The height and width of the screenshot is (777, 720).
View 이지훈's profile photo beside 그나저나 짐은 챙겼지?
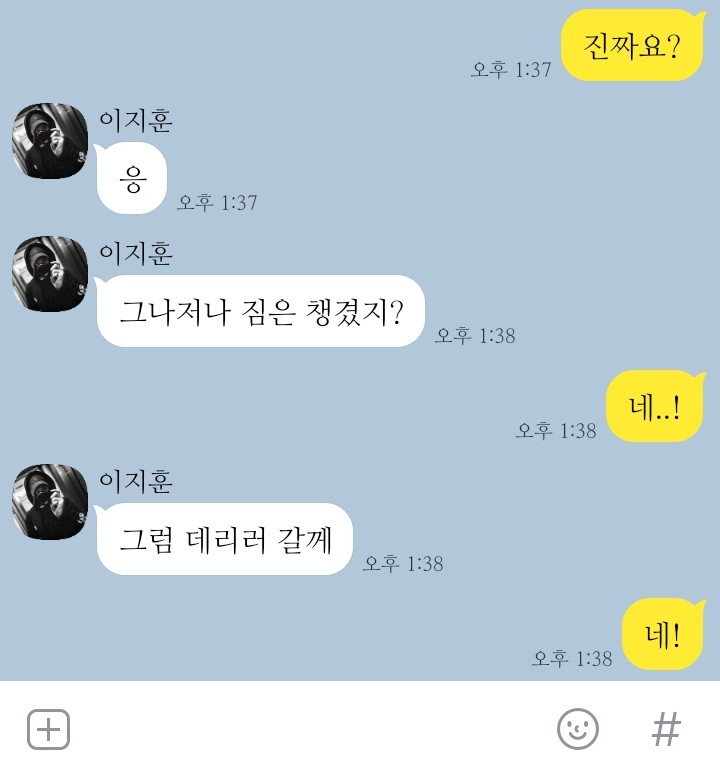pyautogui.click(x=50, y=273)
